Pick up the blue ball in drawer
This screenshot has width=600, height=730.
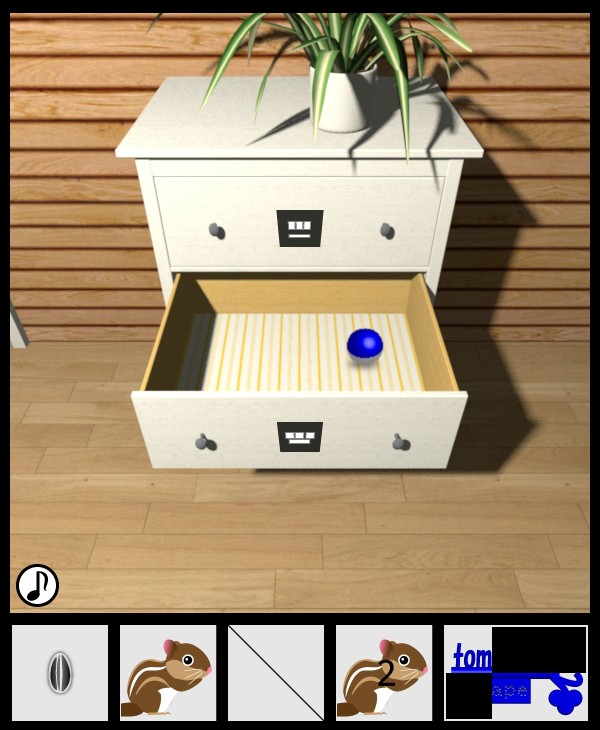pyautogui.click(x=364, y=344)
